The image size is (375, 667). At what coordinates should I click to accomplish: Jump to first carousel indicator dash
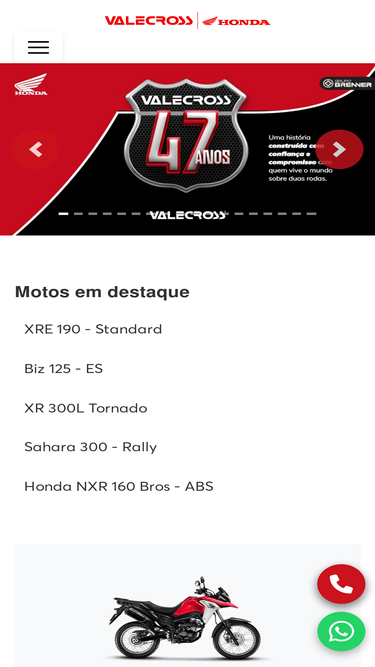[63, 214]
